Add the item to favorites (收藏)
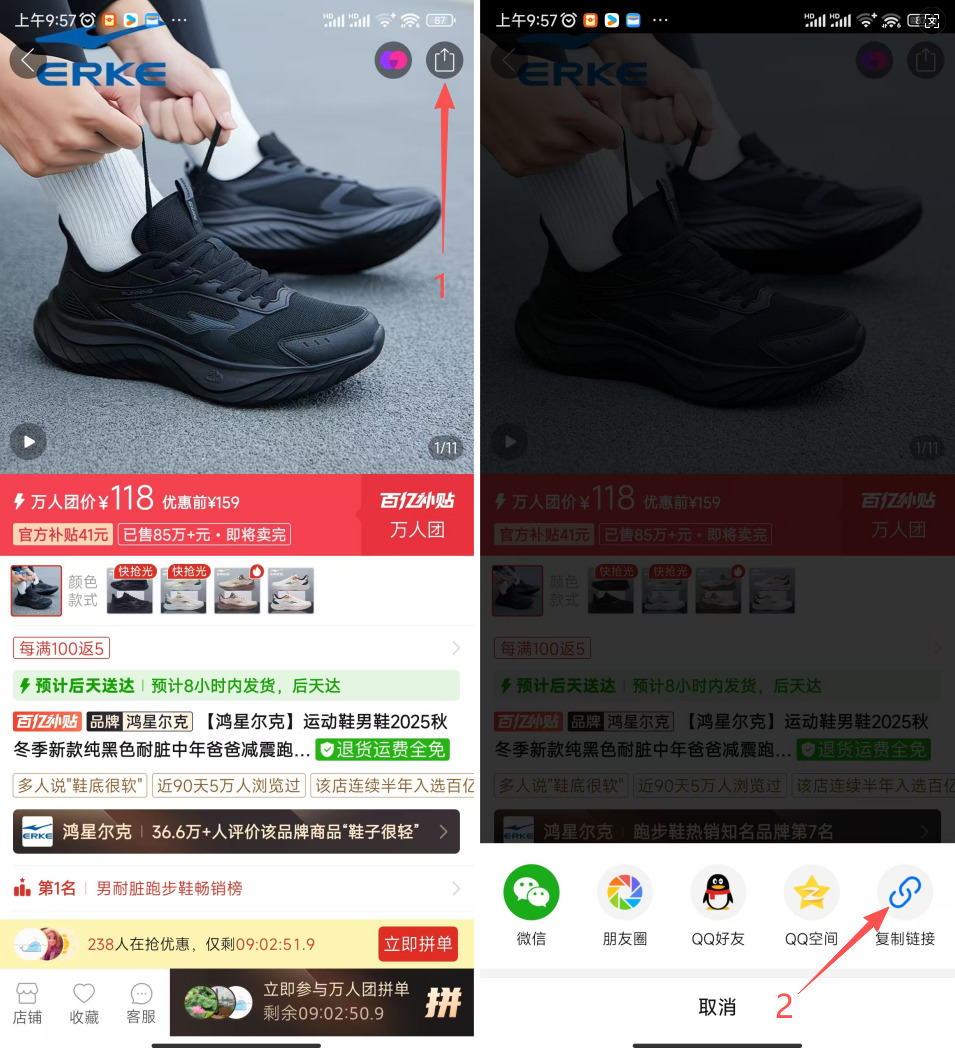Image resolution: width=955 pixels, height=1052 pixels. tap(84, 1003)
